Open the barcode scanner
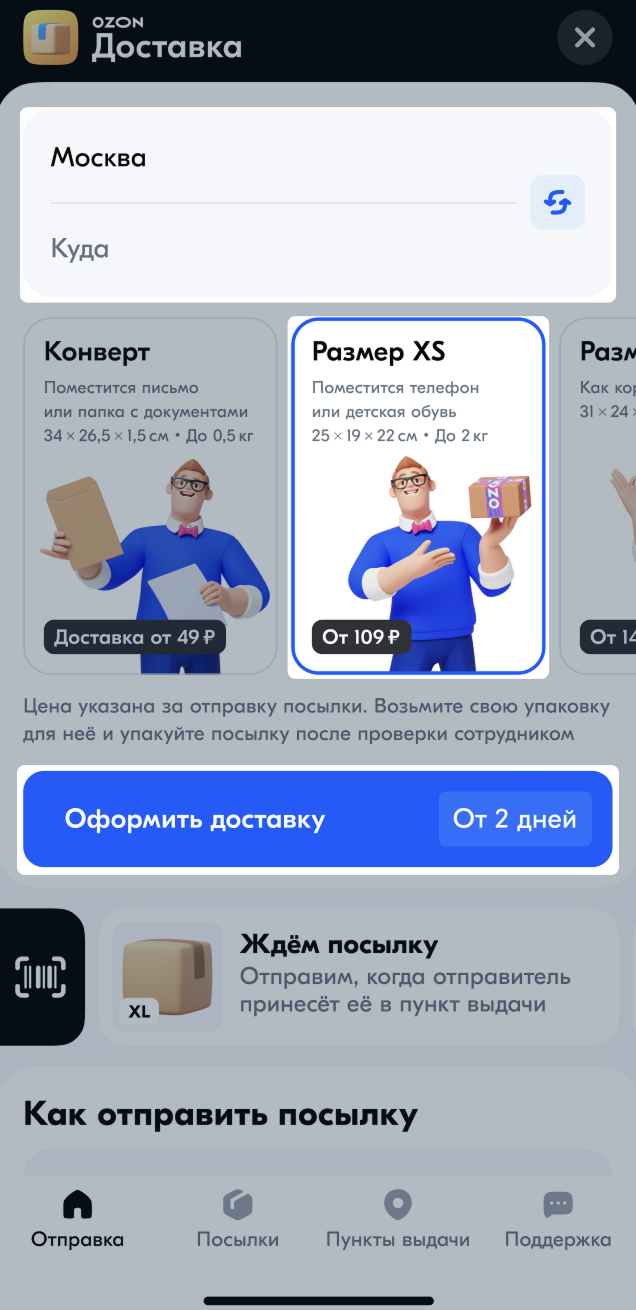The height and width of the screenshot is (1310, 636). tap(40, 977)
